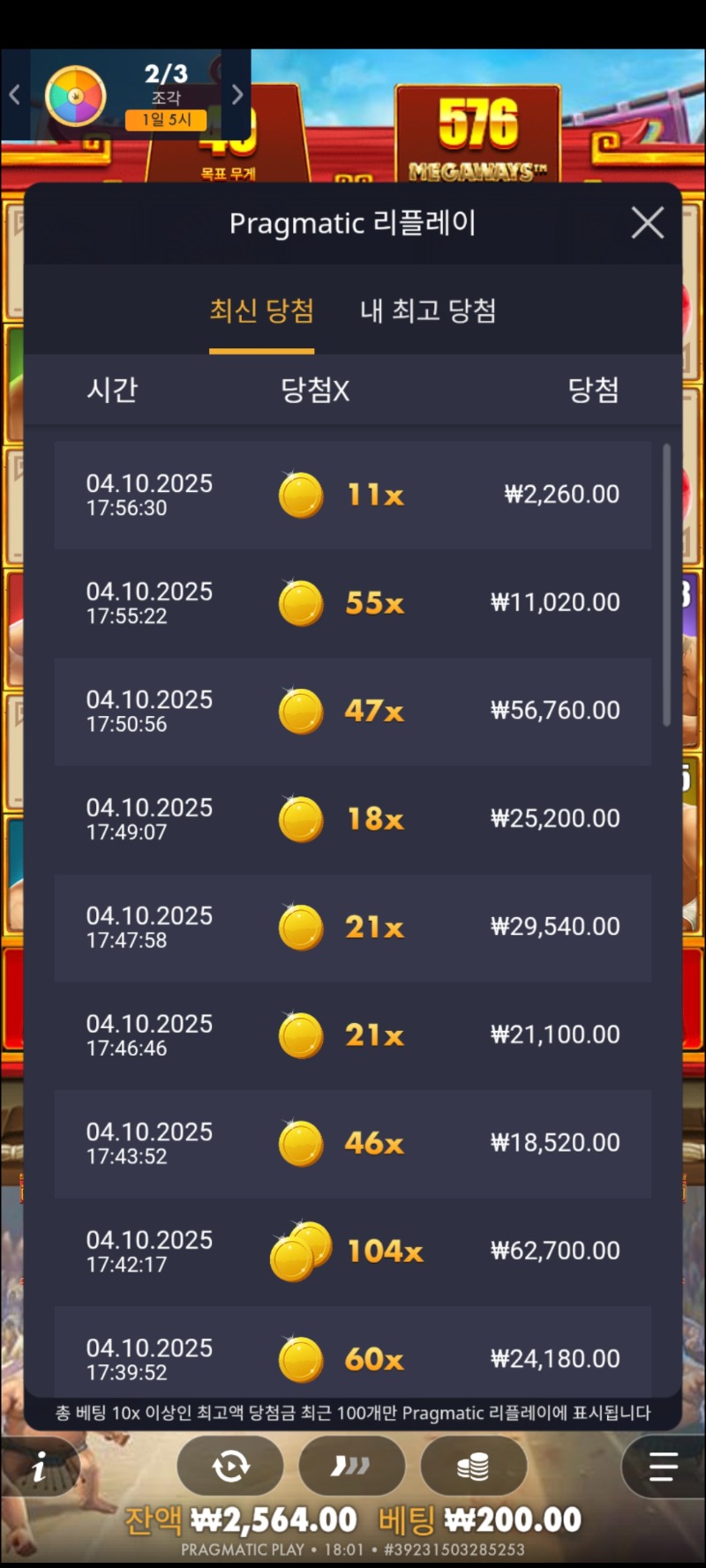Open the colorful prize wheel
The width and height of the screenshot is (706, 1568).
(x=76, y=95)
